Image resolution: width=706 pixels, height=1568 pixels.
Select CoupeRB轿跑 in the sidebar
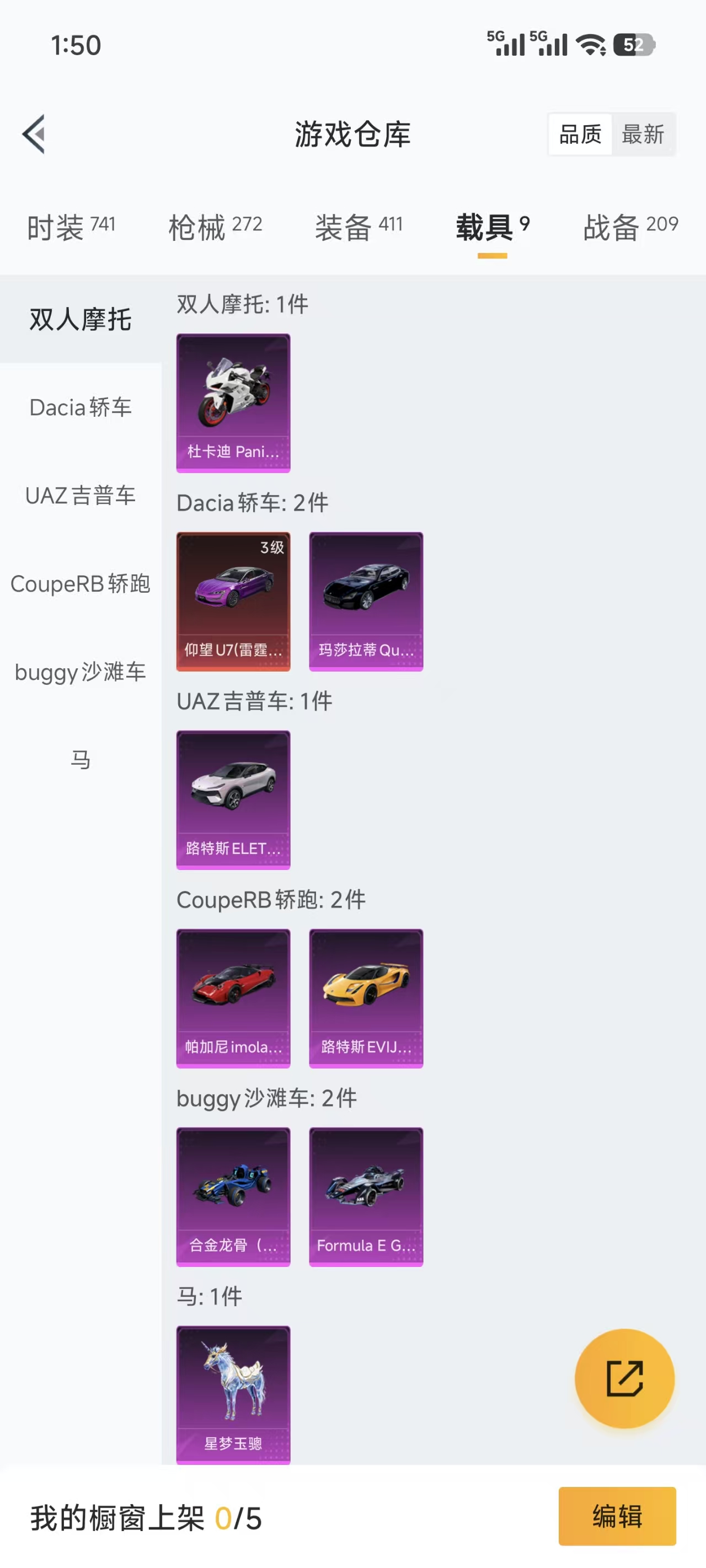81,584
